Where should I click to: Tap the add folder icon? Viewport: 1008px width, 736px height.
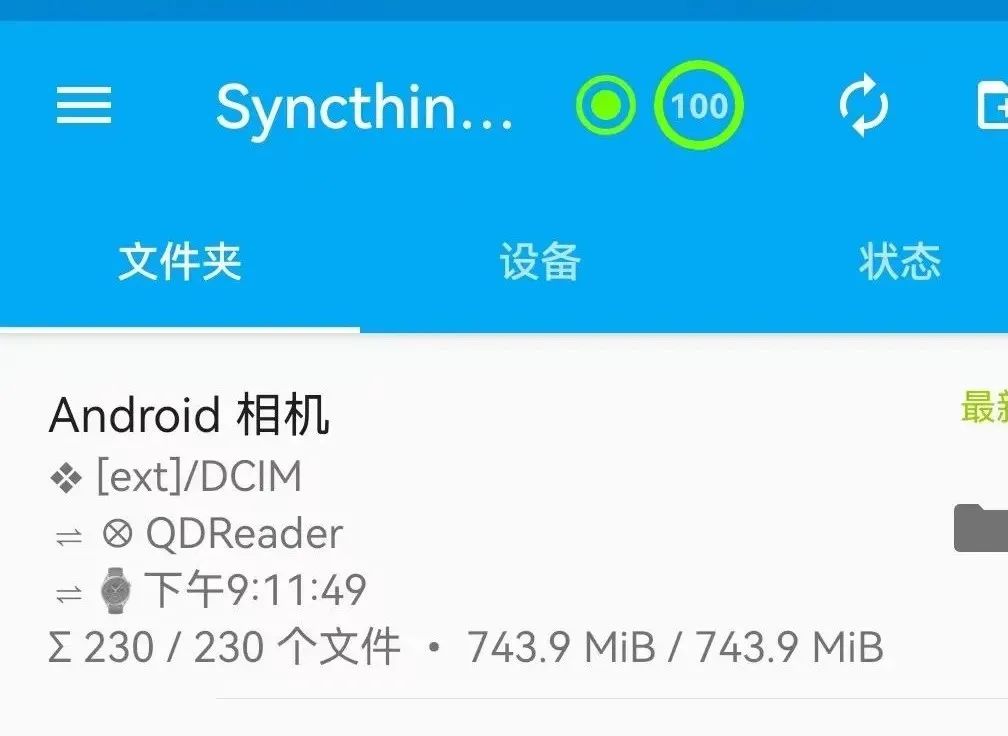992,106
